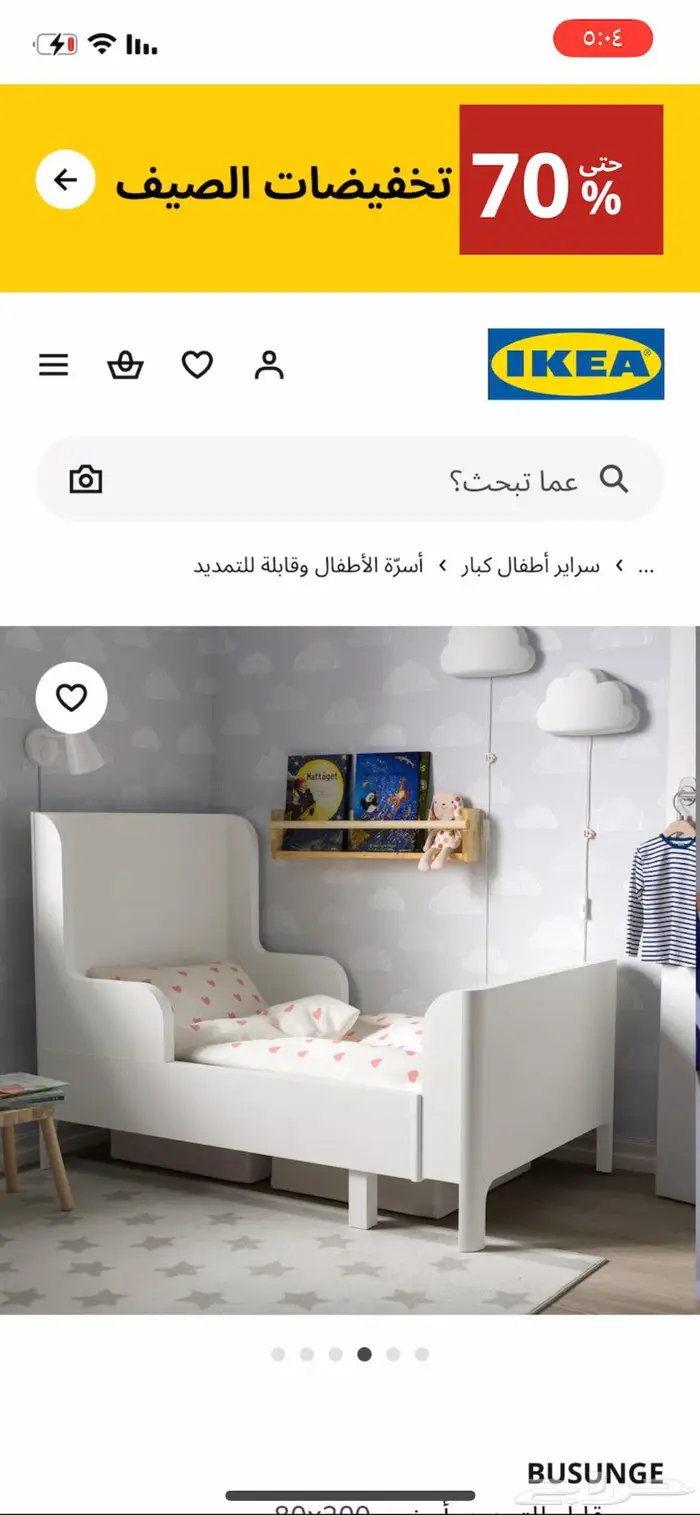Viewport: 700px width, 1515px height.
Task: Open the user account profile
Action: point(269,365)
